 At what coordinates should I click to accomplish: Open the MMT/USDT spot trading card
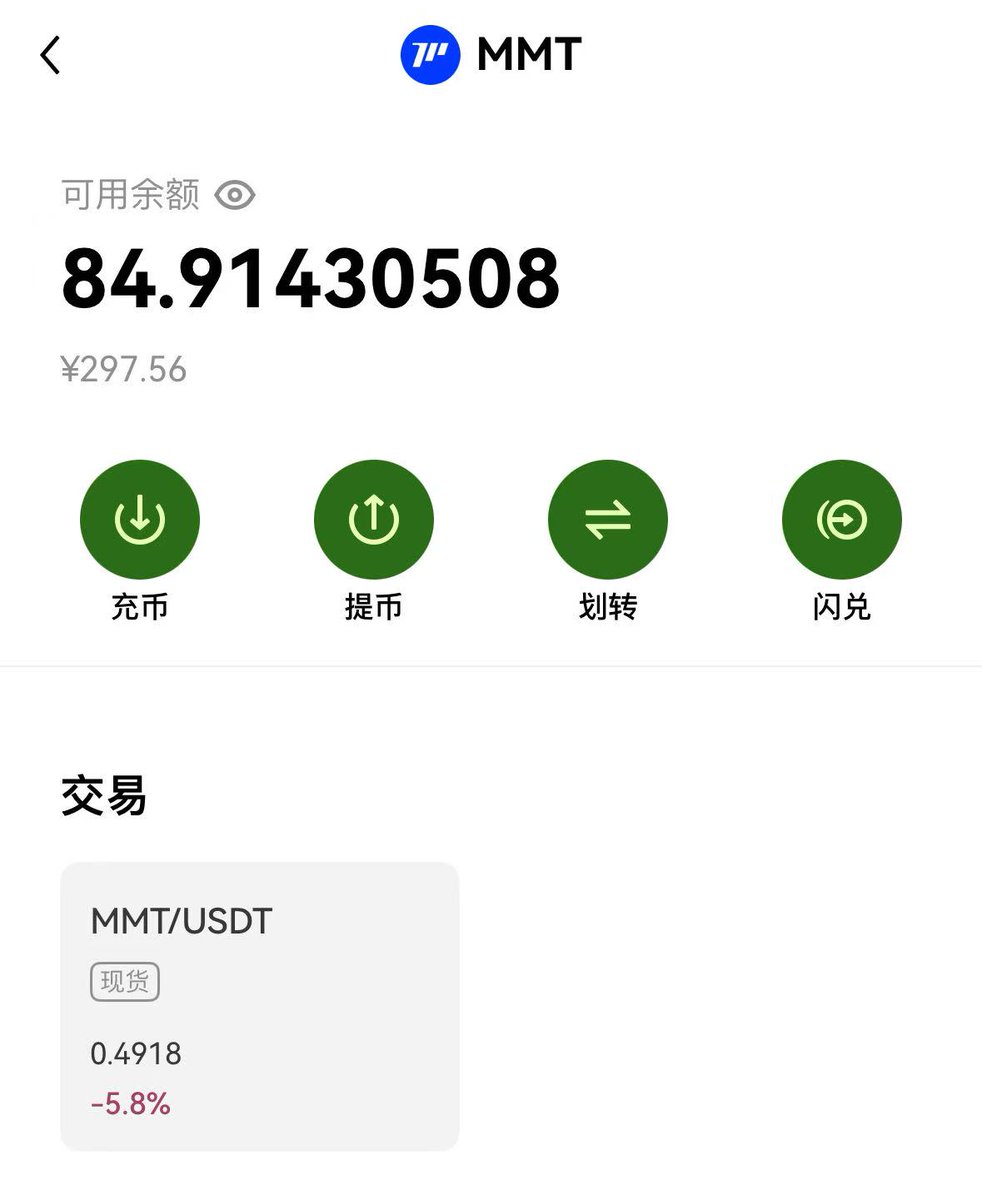[x=260, y=1005]
